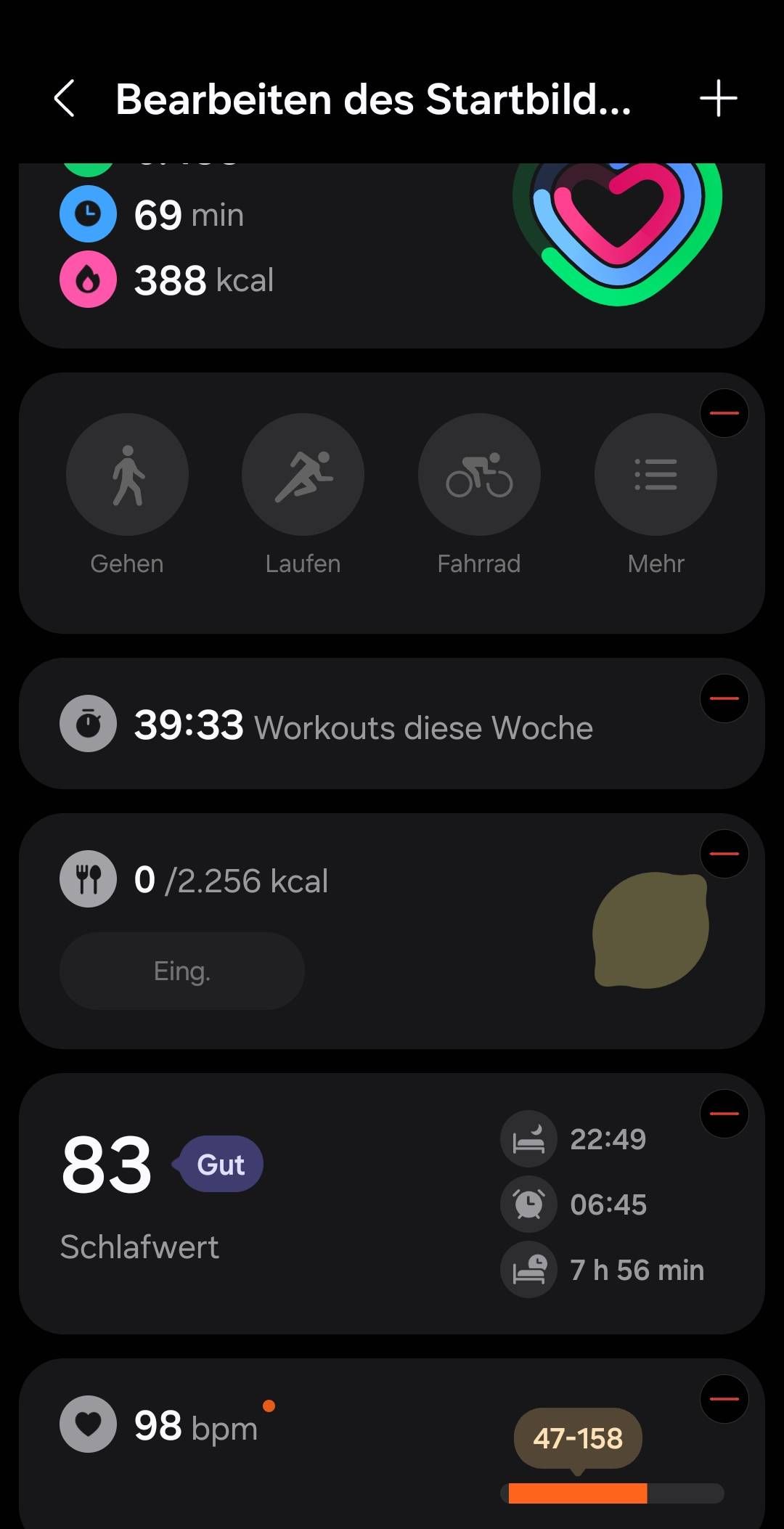Remove the Workouts diese Woche widget
Screen dimensions: 784x1529
coord(724,698)
